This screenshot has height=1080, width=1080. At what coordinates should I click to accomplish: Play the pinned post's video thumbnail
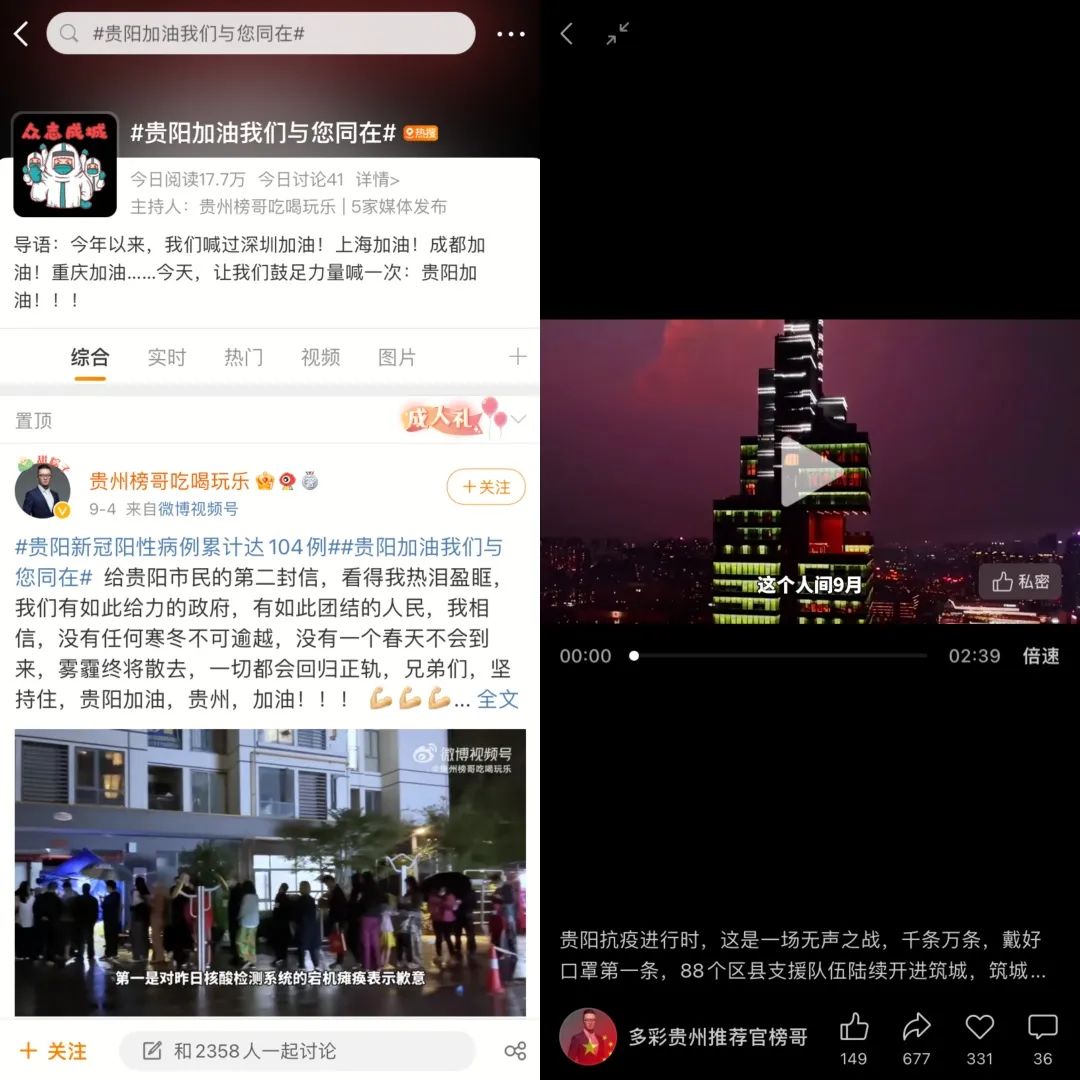270,872
